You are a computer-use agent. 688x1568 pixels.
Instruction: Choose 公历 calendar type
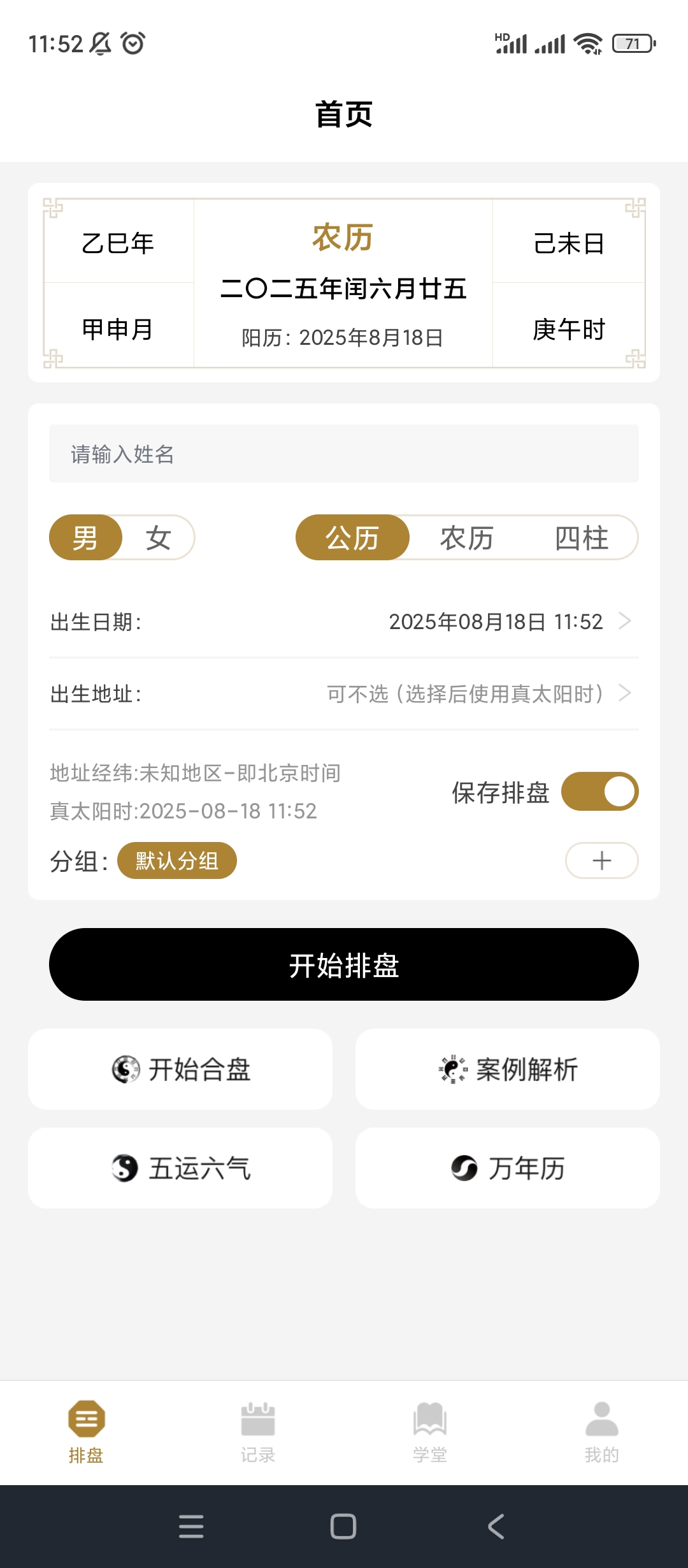tap(352, 538)
